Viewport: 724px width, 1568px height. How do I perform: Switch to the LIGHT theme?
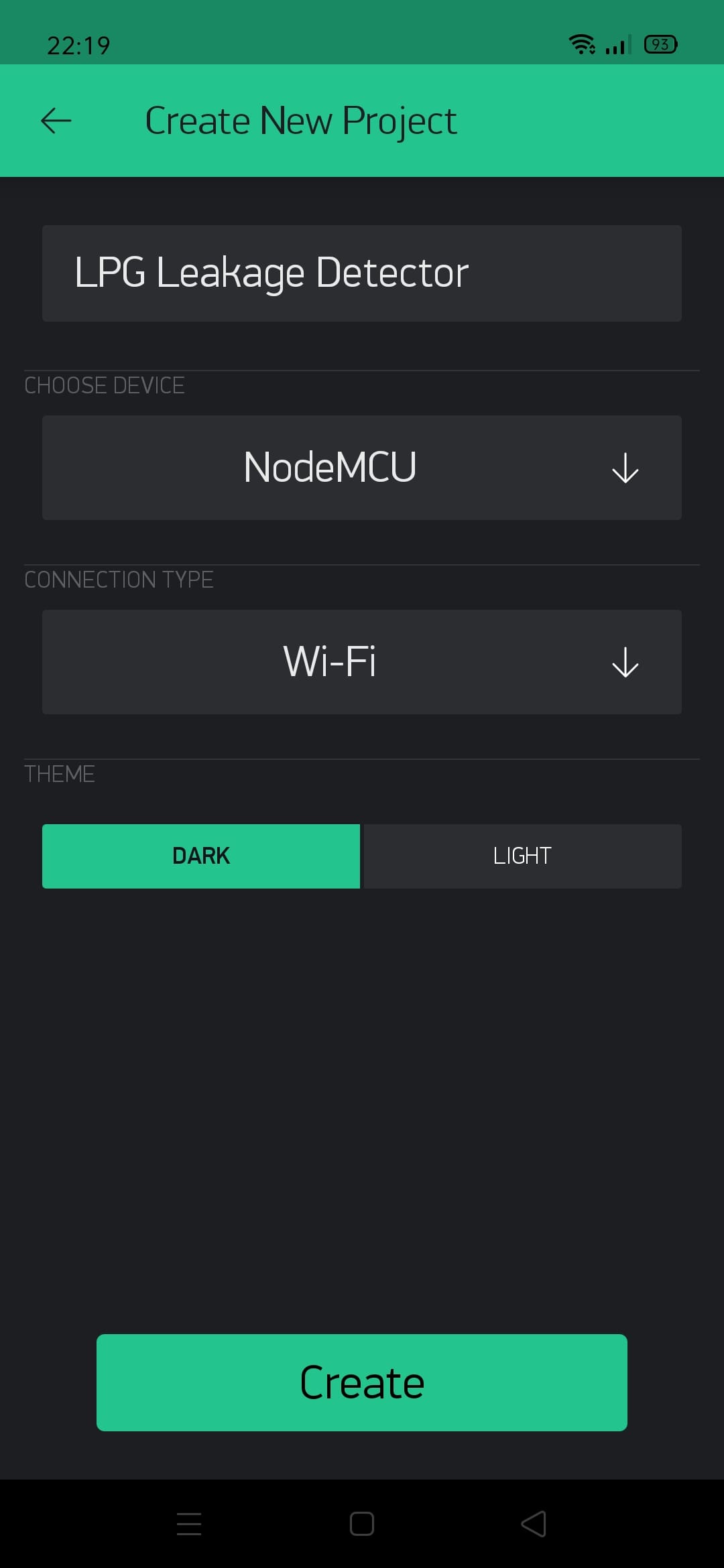coord(522,856)
